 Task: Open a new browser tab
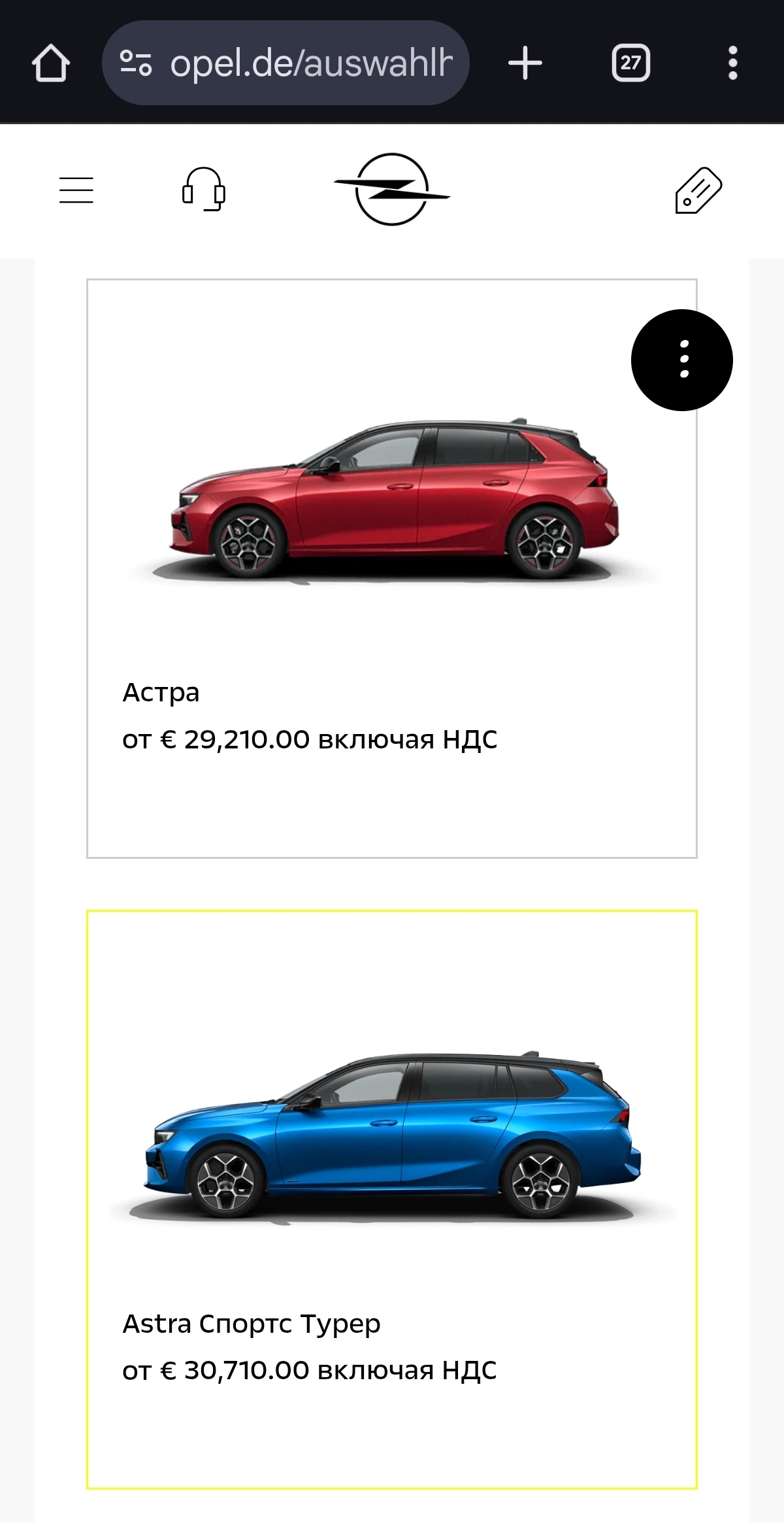(x=525, y=63)
